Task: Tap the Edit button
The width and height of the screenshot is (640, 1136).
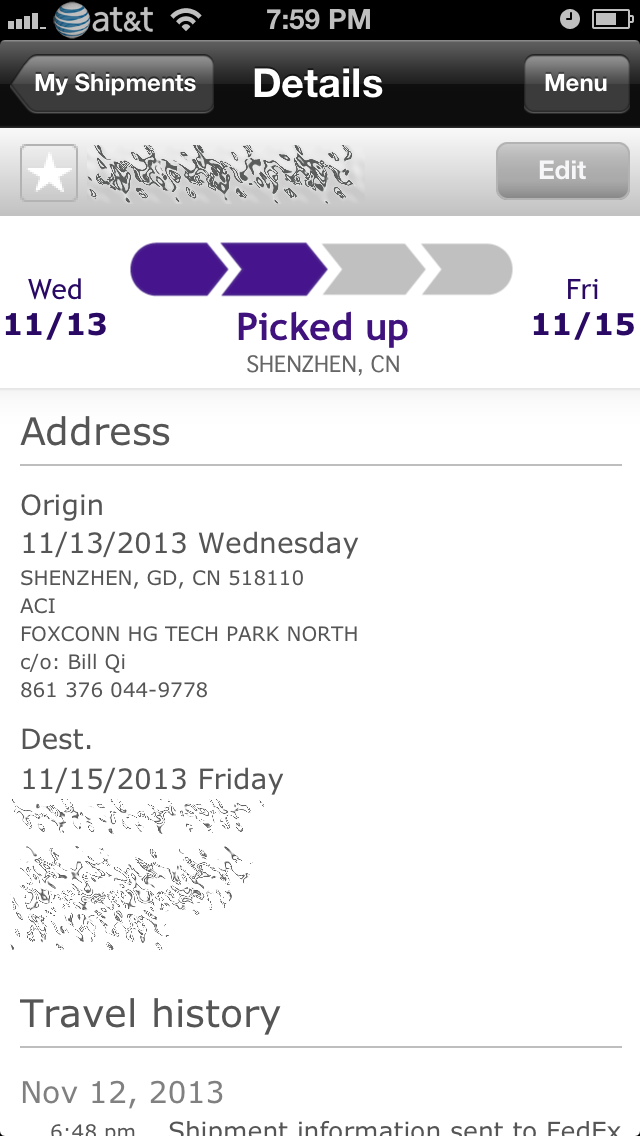Action: (562, 170)
